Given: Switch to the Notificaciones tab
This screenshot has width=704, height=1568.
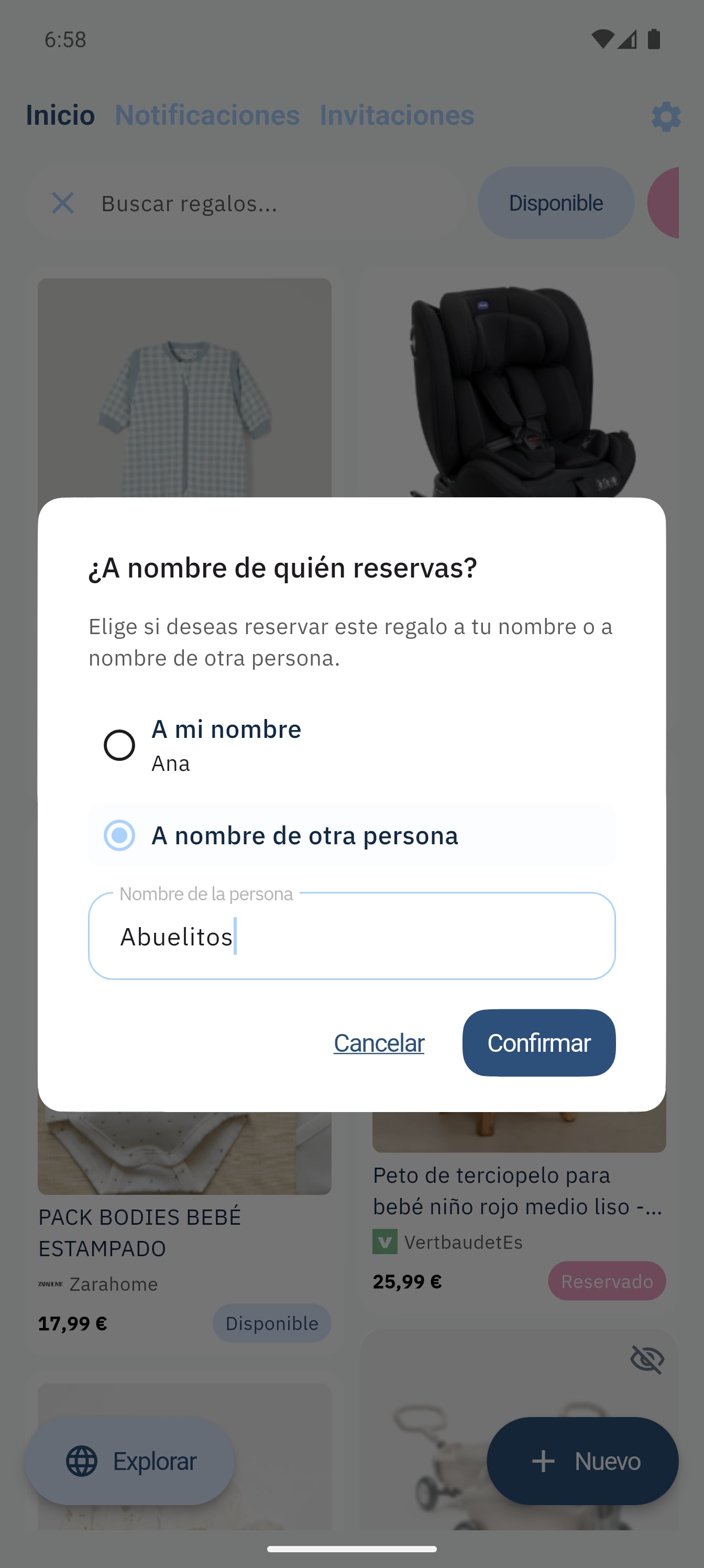Looking at the screenshot, I should click(207, 115).
